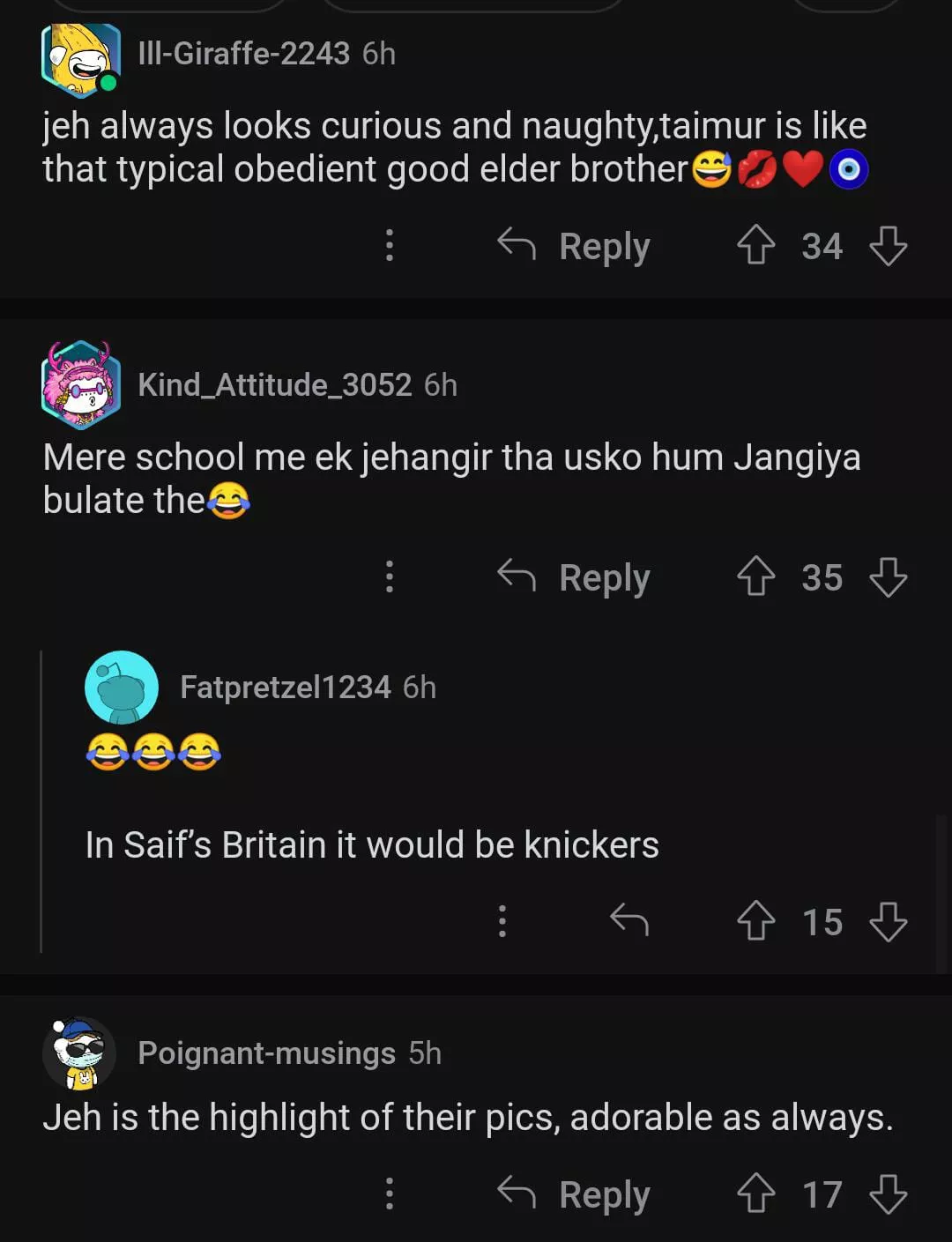The image size is (952, 1242).
Task: Visit Poignant-musings' profile
Action: coord(266,1053)
